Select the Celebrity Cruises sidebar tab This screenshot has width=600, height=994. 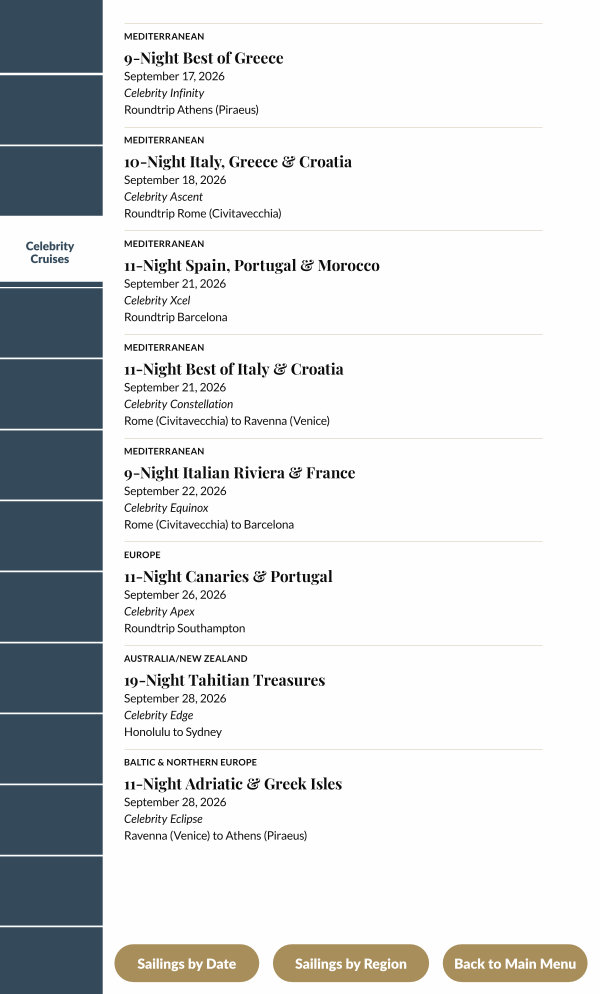(x=50, y=252)
